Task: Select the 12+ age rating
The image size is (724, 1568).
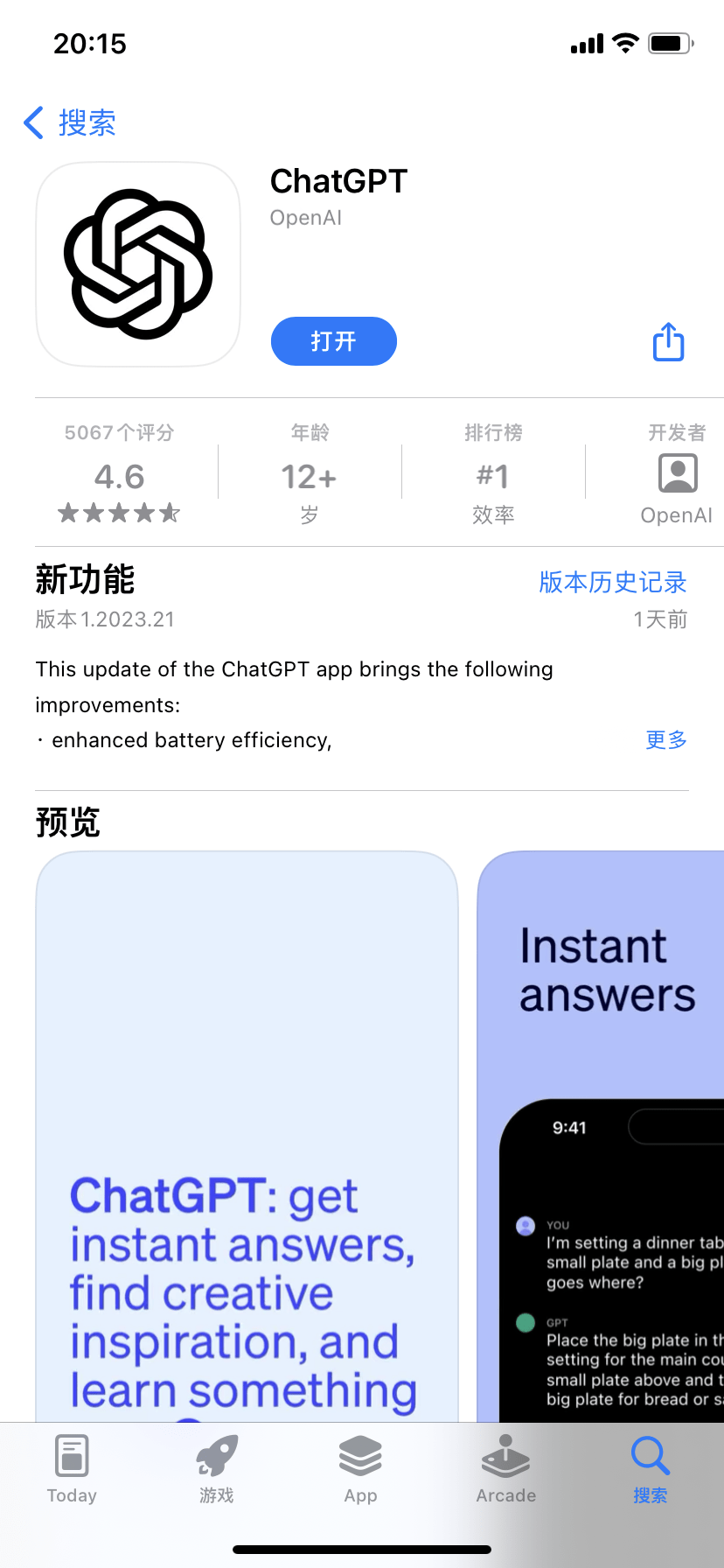Action: [308, 477]
